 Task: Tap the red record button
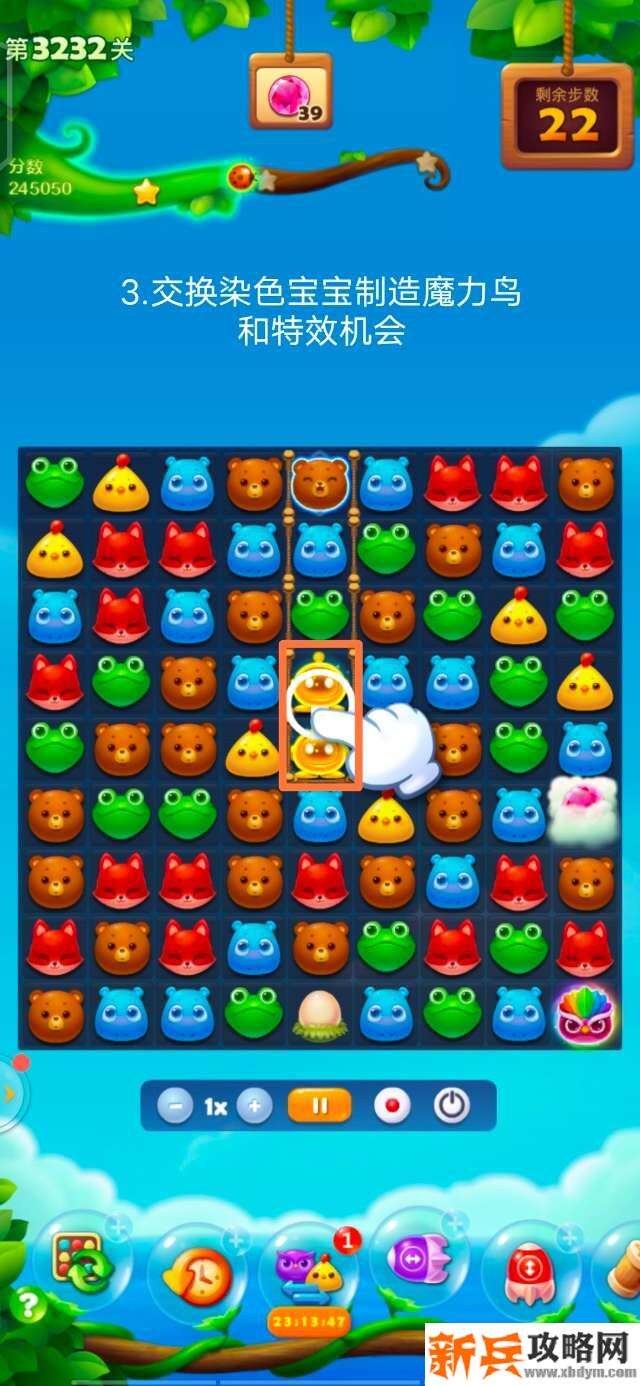coord(392,1106)
